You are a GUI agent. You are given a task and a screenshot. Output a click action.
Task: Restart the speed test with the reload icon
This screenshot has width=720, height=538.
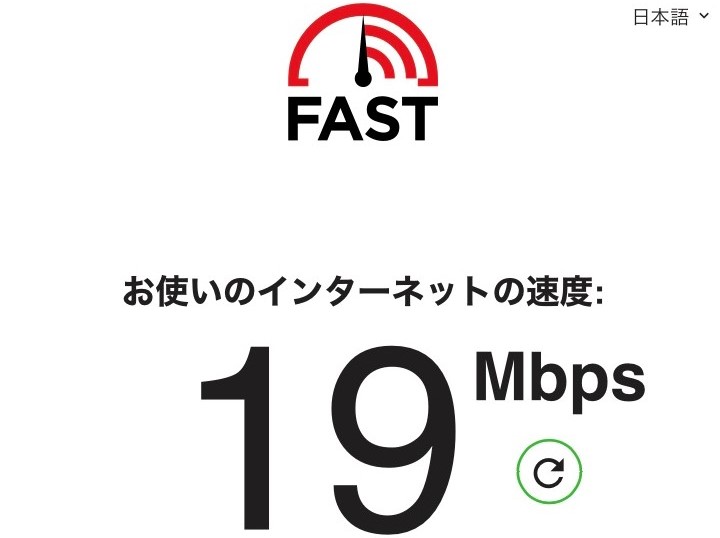tap(549, 471)
